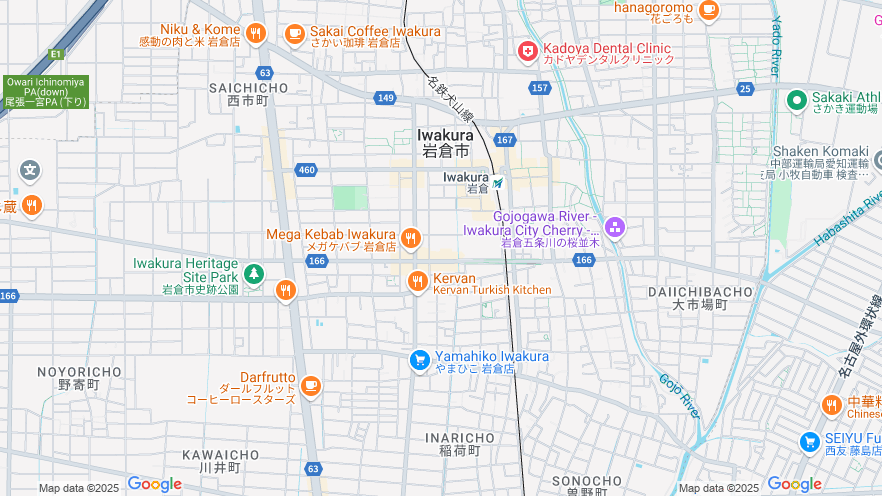Tap the Iwakura train station marker

[497, 182]
